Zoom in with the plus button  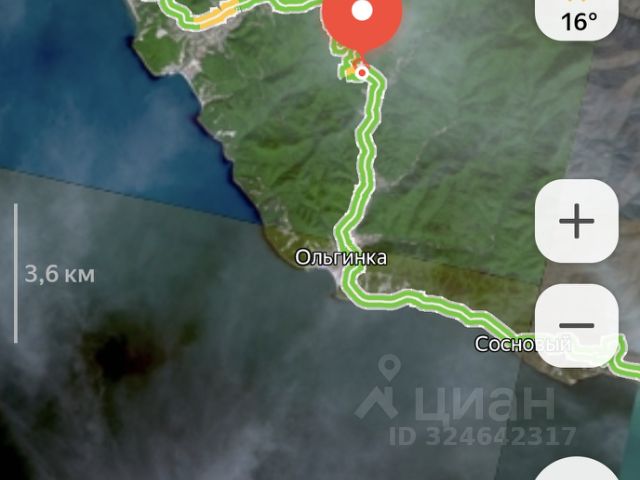[576, 221]
